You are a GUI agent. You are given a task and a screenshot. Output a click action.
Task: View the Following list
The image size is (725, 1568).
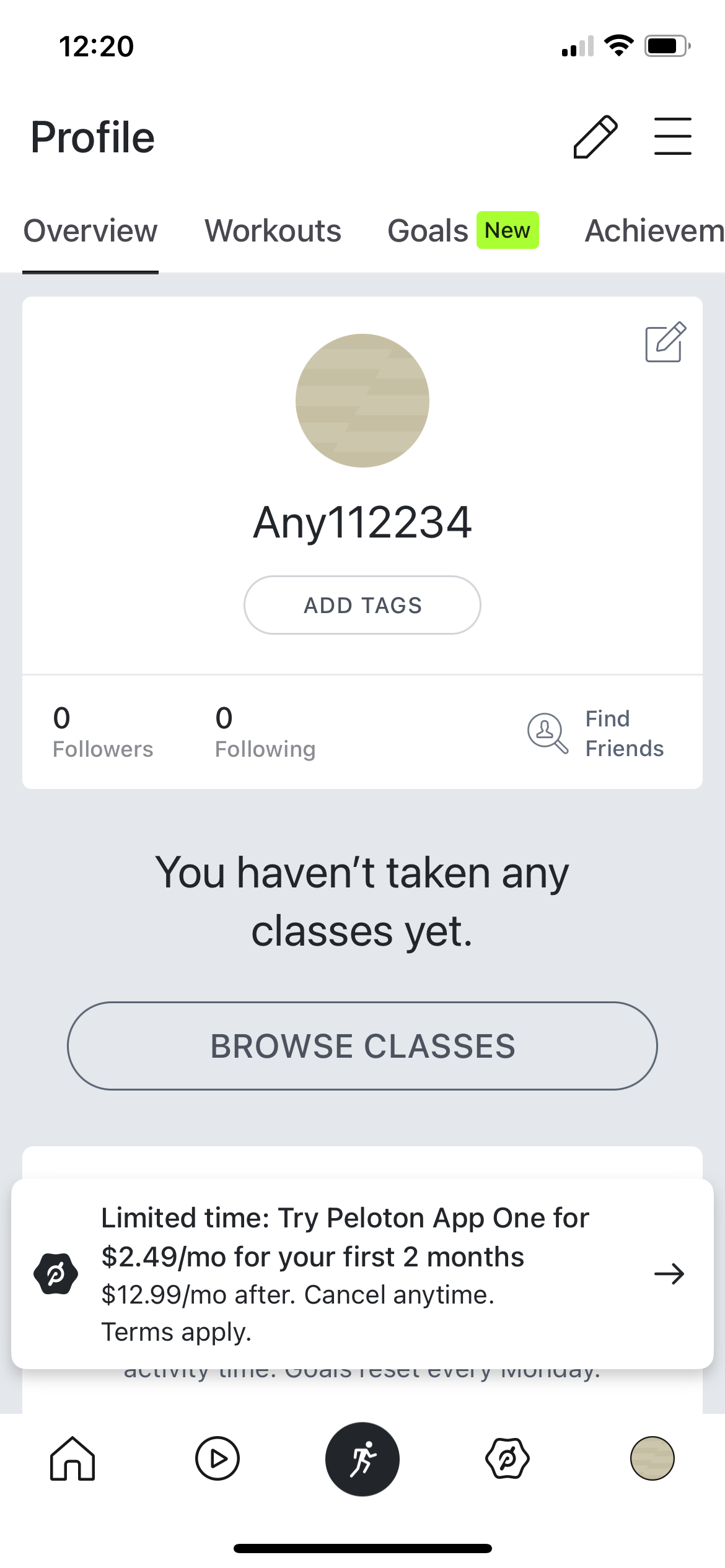(x=265, y=733)
